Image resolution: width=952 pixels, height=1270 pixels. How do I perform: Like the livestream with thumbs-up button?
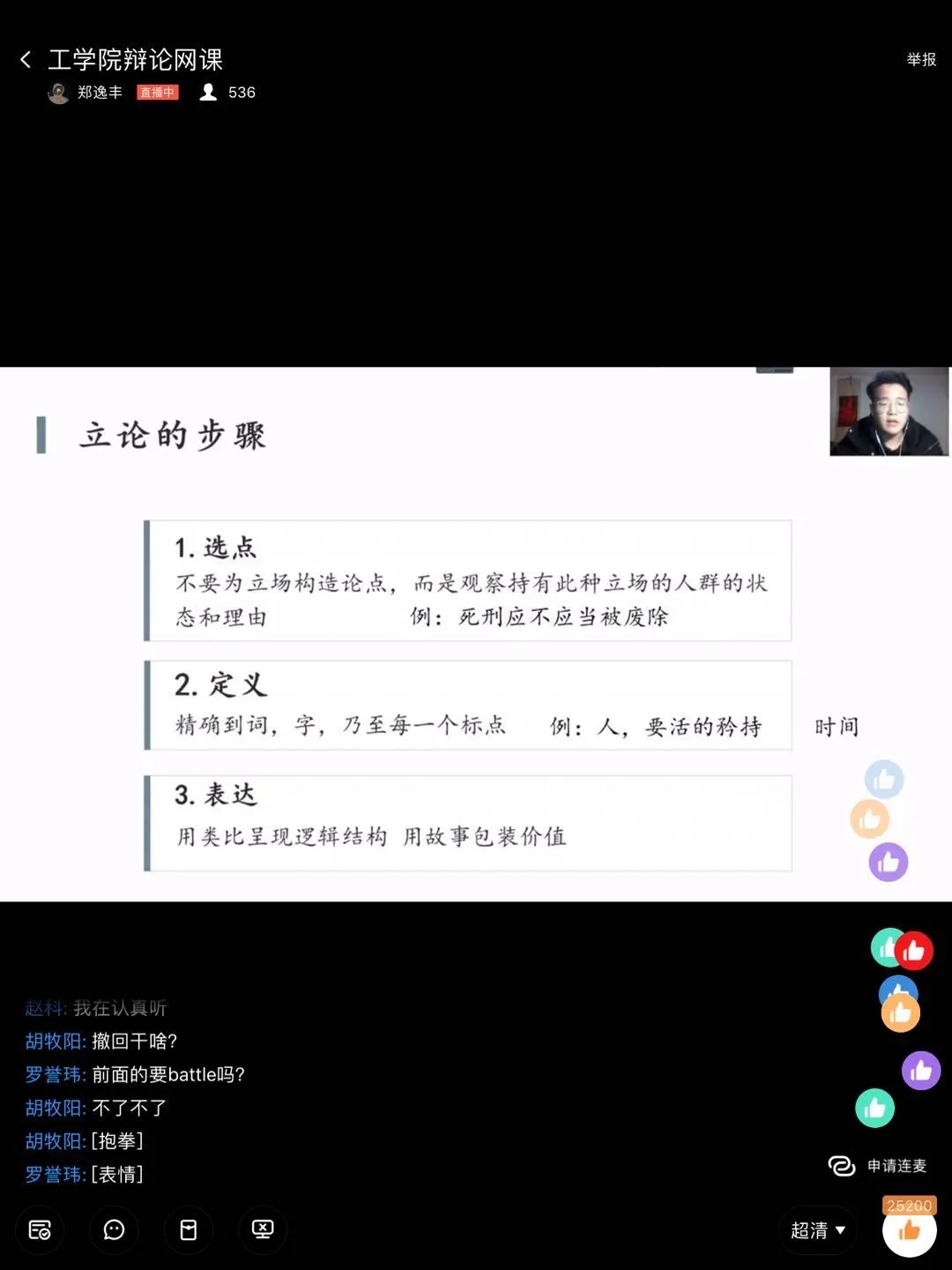(910, 1231)
